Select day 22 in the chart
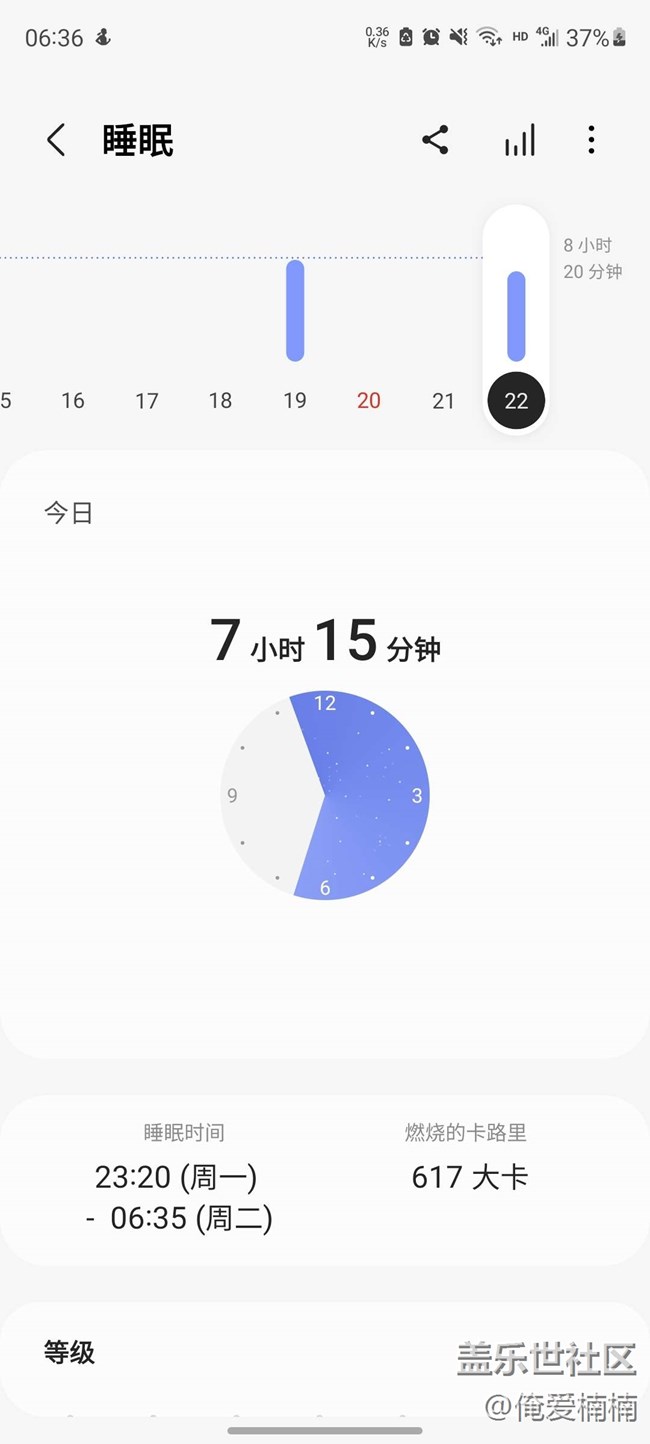 (516, 401)
